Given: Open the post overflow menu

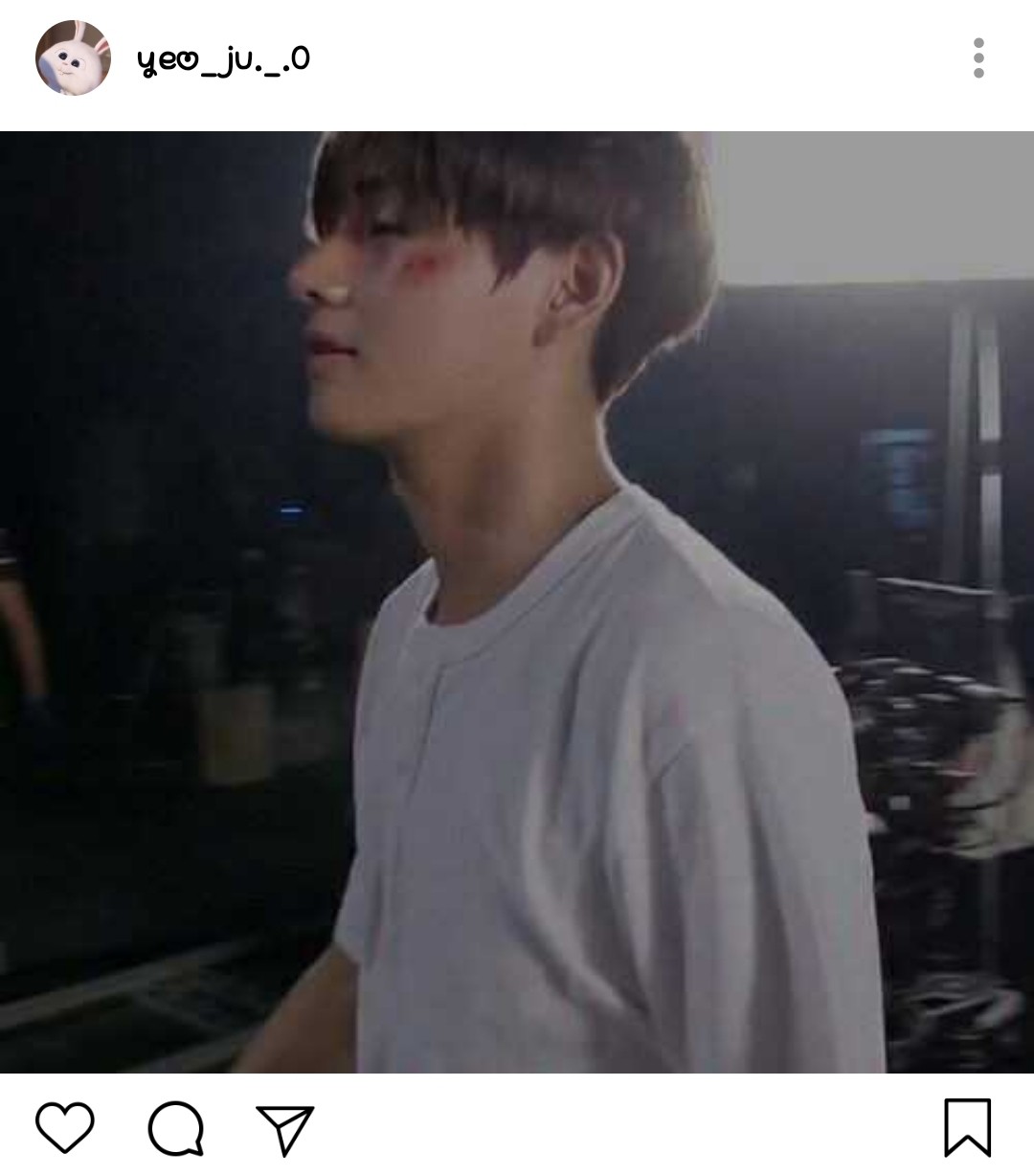Looking at the screenshot, I should [x=978, y=58].
